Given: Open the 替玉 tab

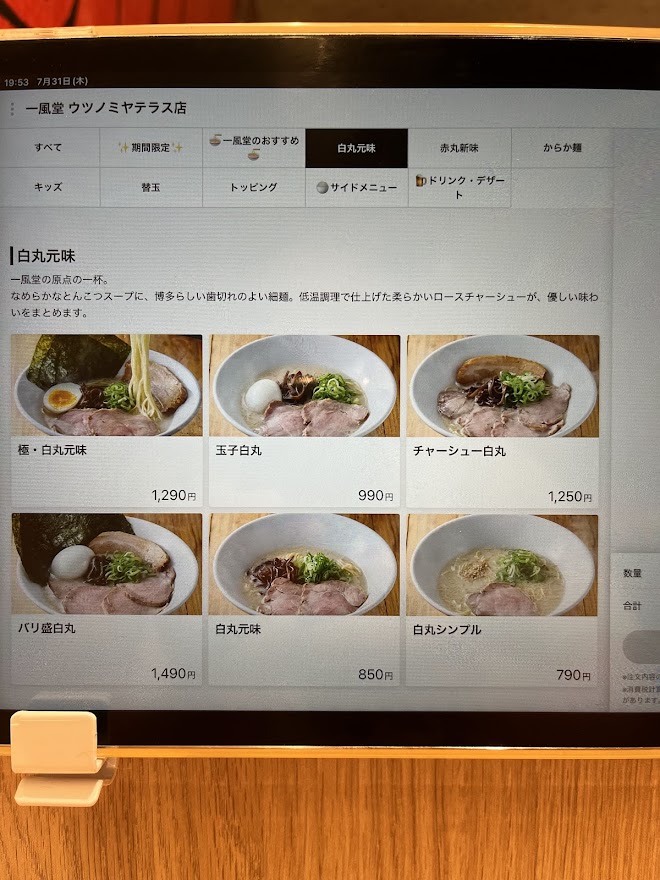Looking at the screenshot, I should pyautogui.click(x=151, y=187).
